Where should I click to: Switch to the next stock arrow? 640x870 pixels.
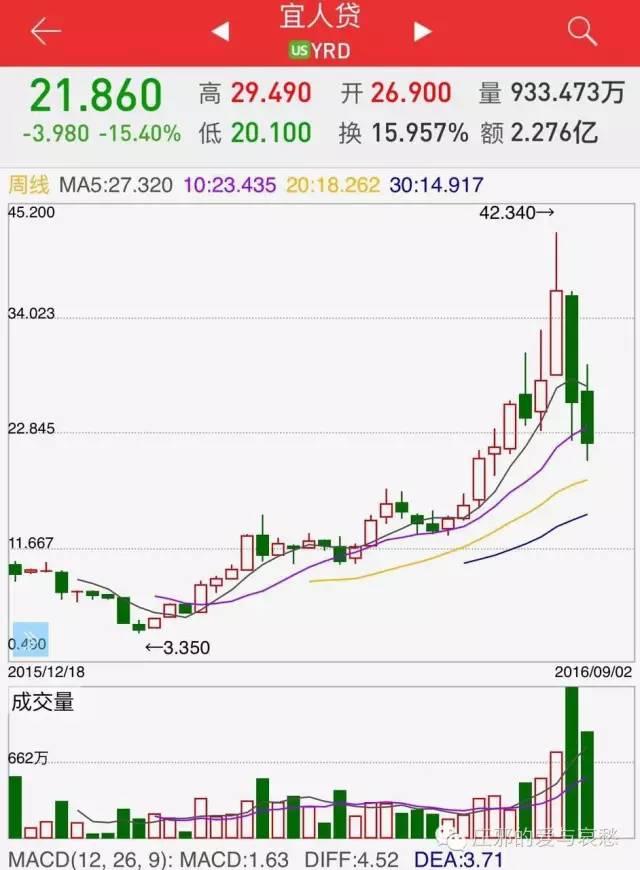pos(422,32)
